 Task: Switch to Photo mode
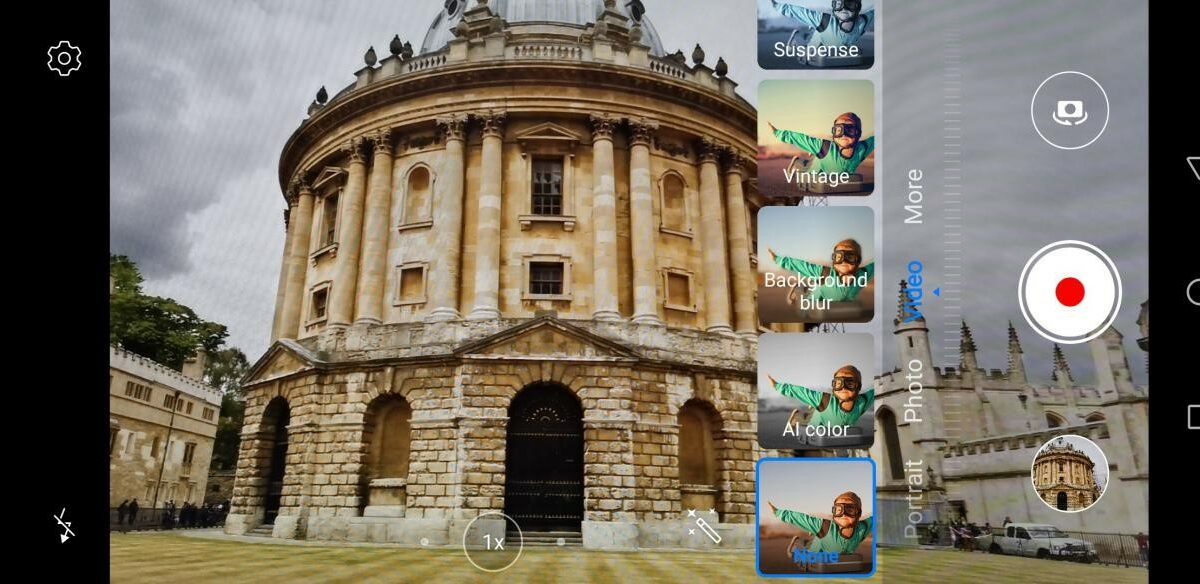click(914, 392)
